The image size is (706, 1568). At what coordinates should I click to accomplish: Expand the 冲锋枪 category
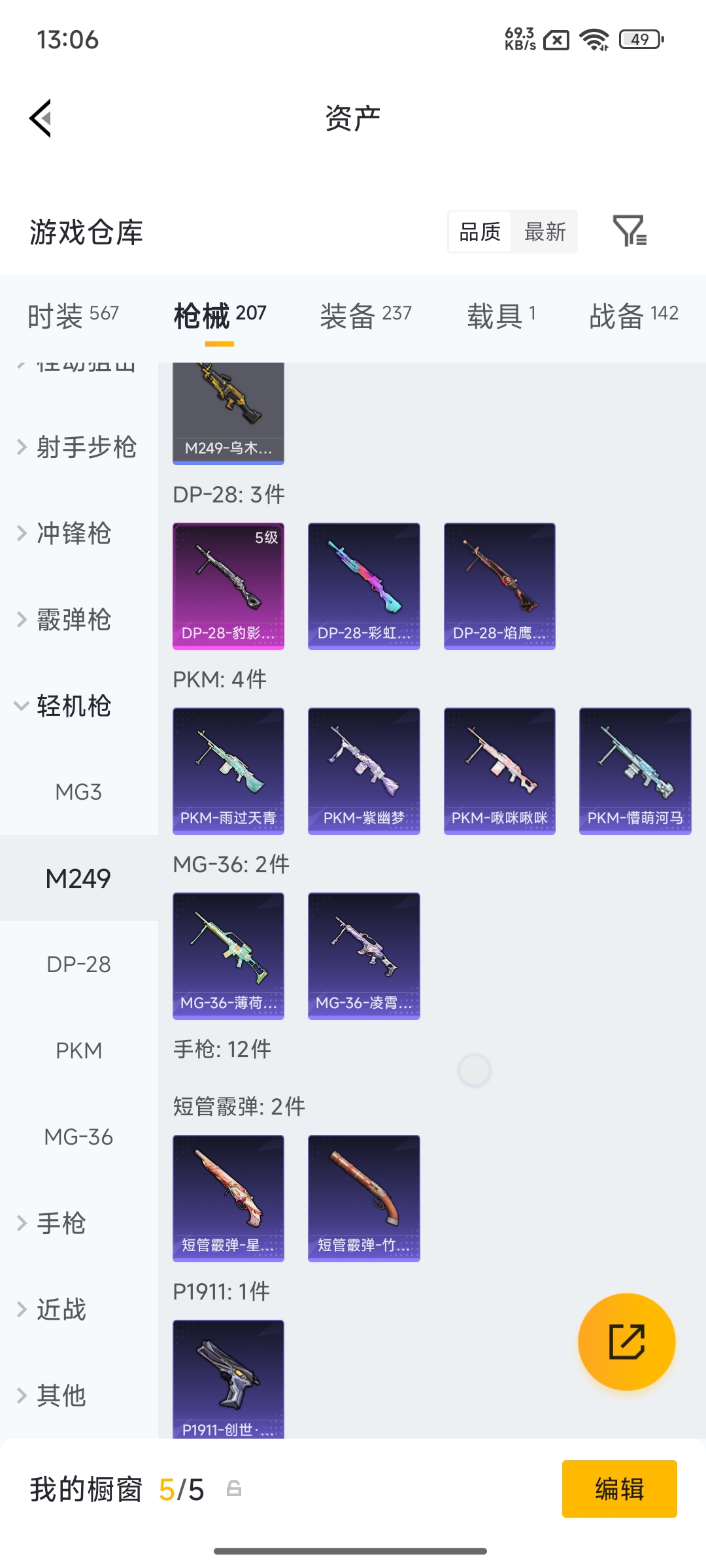(72, 534)
